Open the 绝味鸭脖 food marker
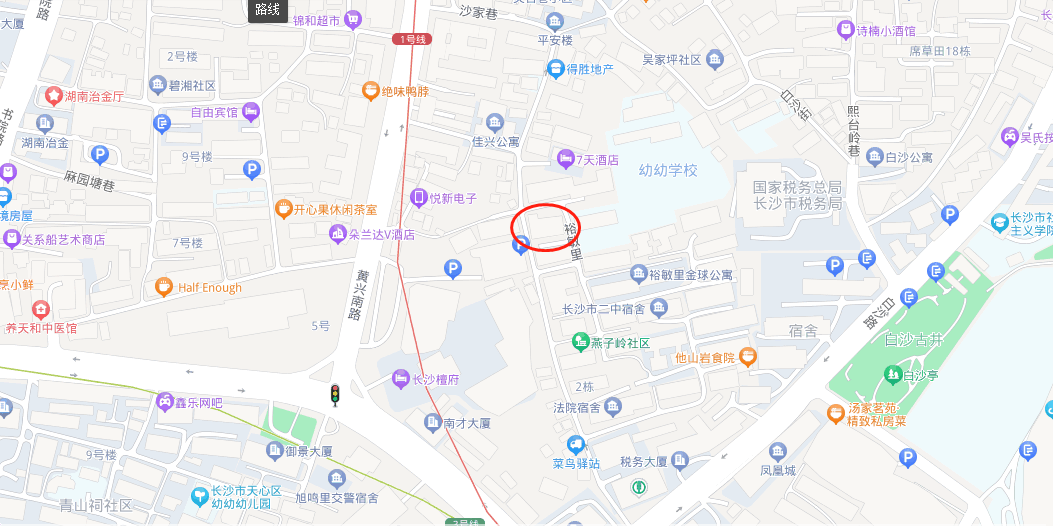This screenshot has width=1053, height=526. [370, 91]
